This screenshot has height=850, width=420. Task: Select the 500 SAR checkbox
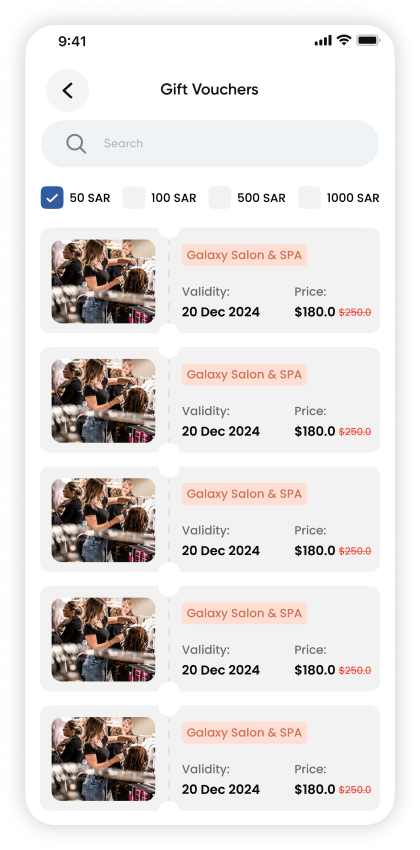coord(219,198)
